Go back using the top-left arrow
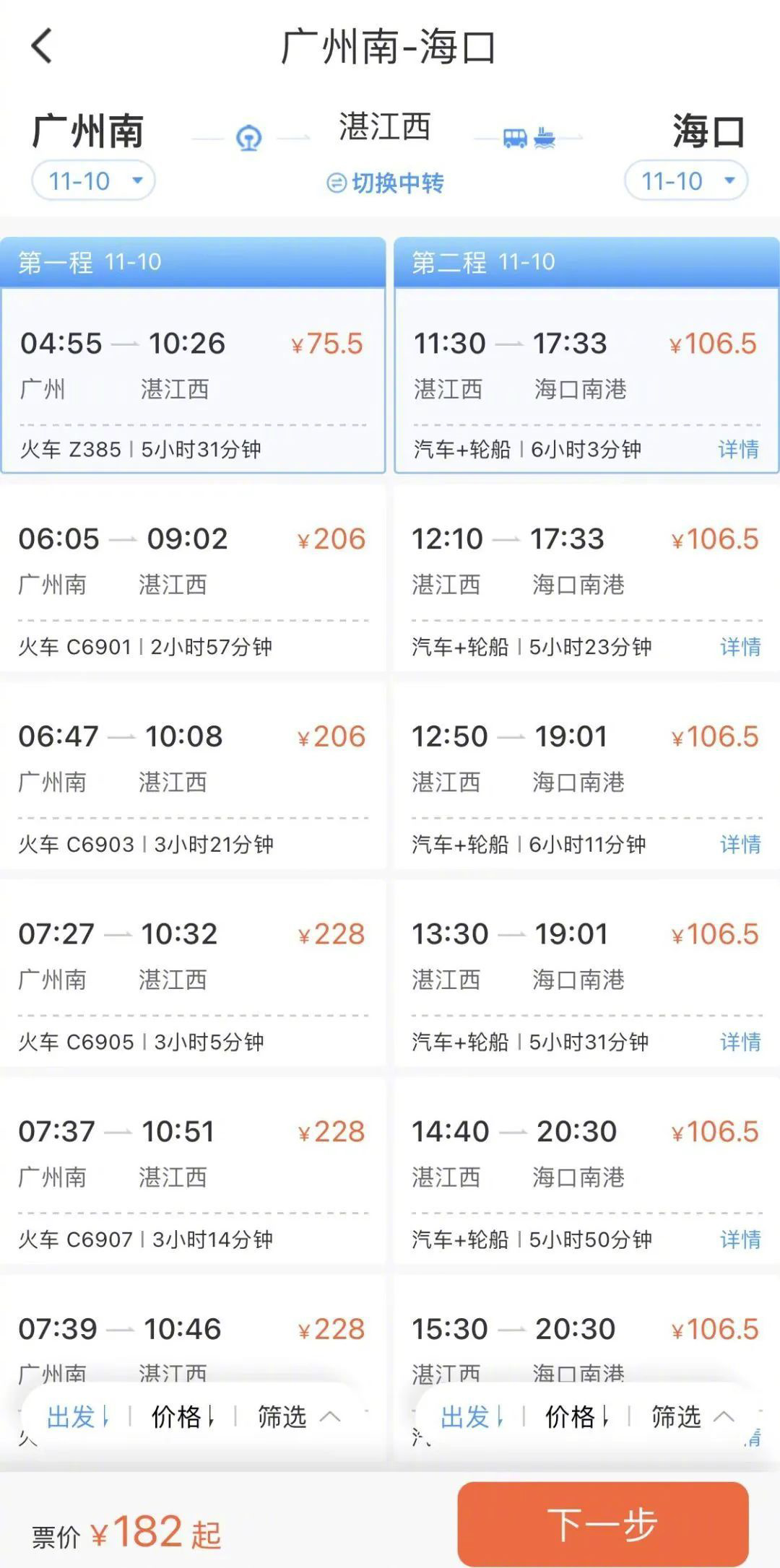Image resolution: width=780 pixels, height=1568 pixels. click(x=43, y=46)
